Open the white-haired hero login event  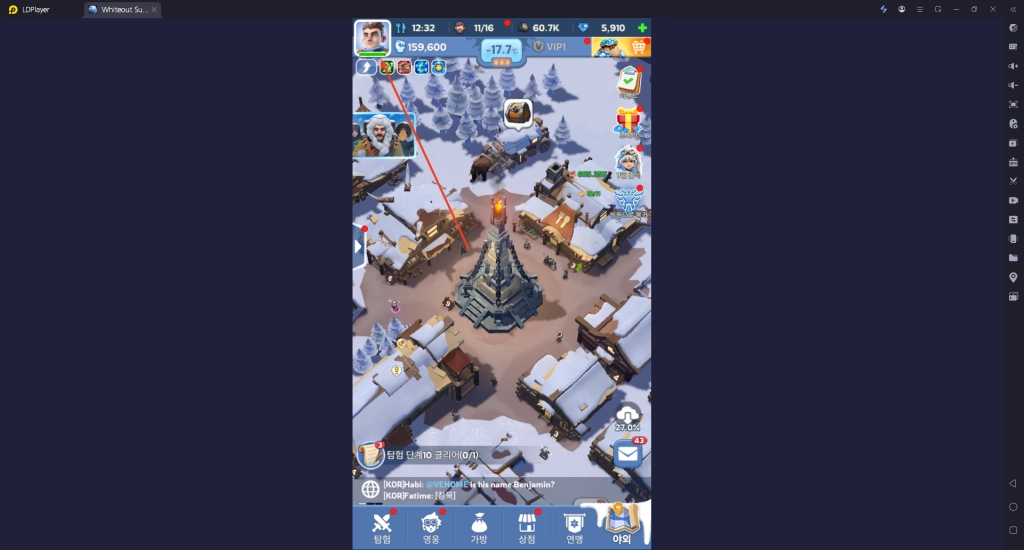point(628,161)
